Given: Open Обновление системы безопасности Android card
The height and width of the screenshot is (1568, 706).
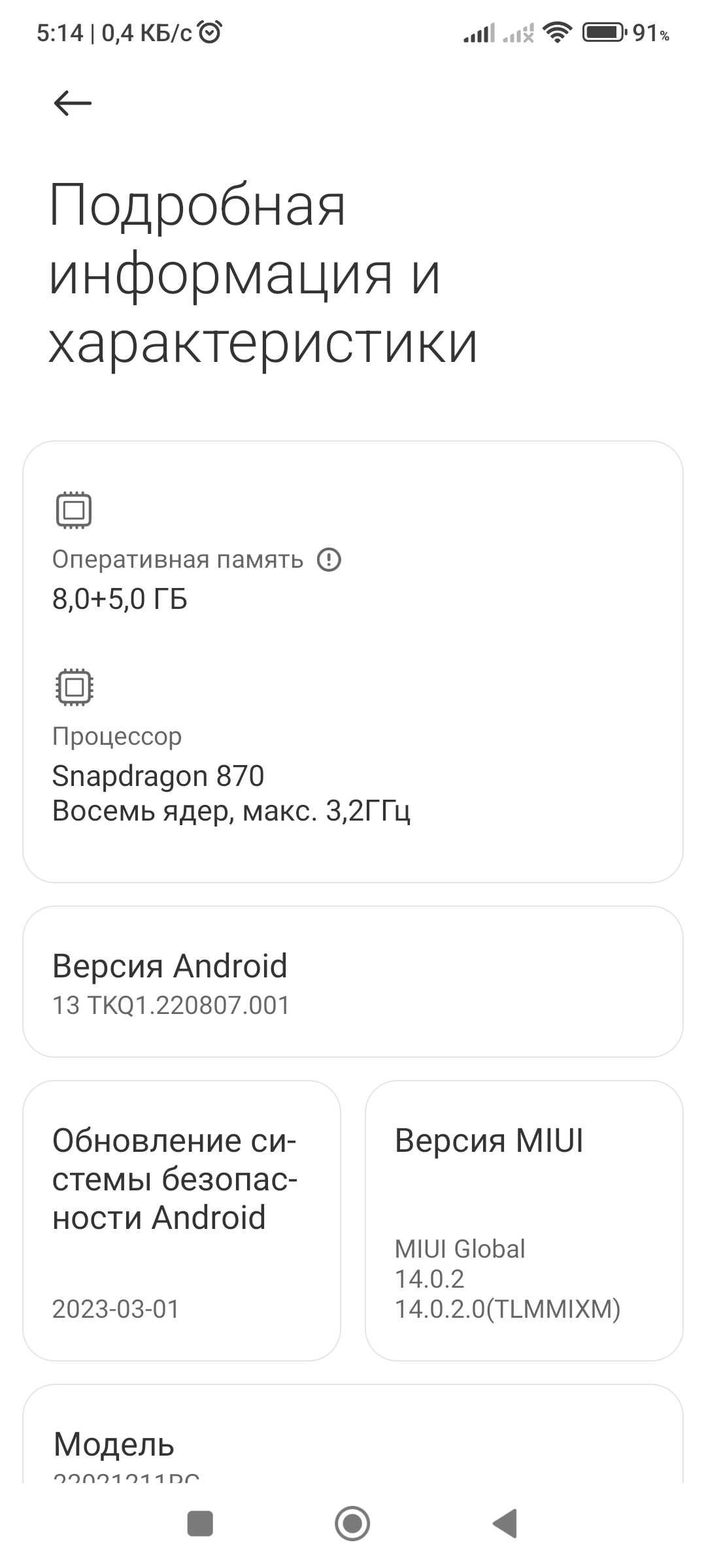Looking at the screenshot, I should pos(182,1220).
